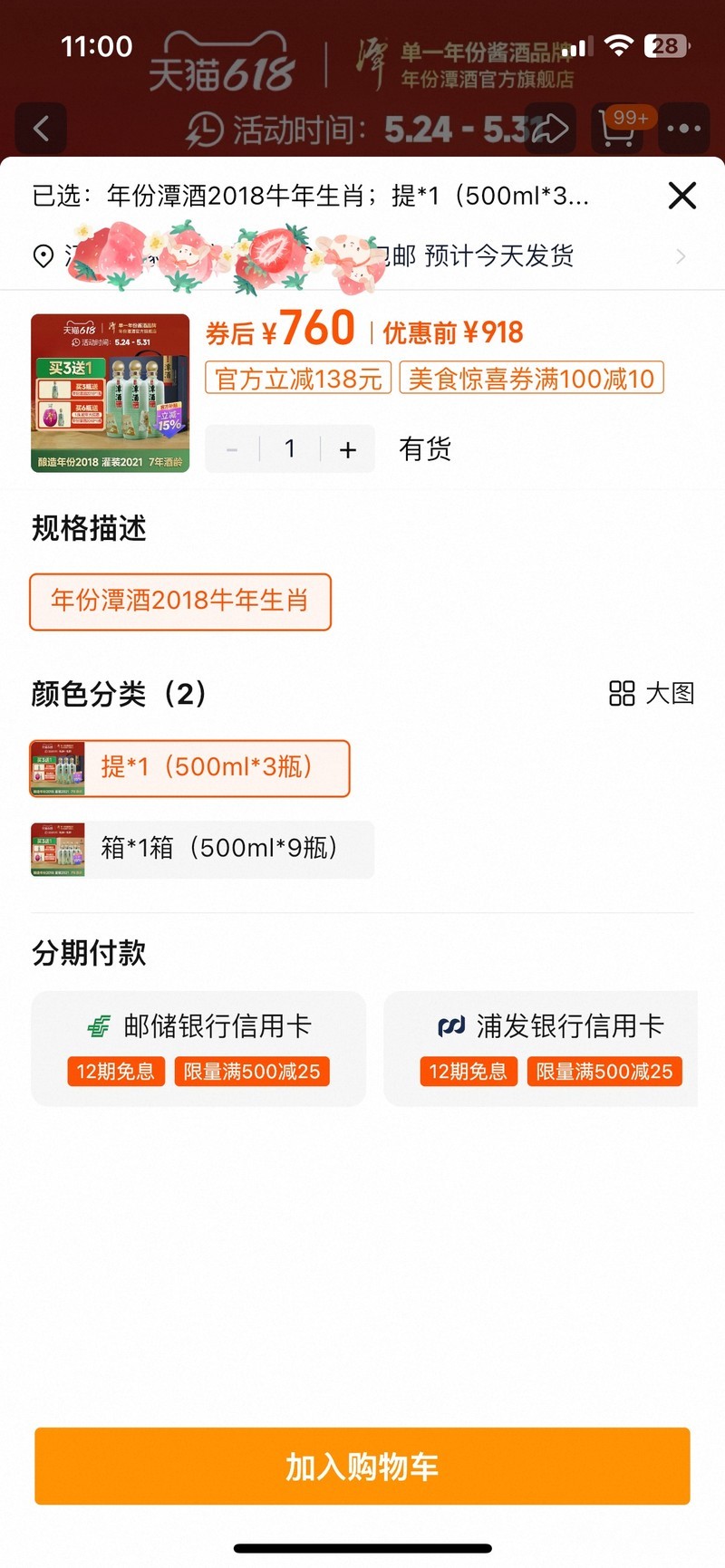The image size is (725, 1568).
Task: Increase quantity with the plus button
Action: pos(348,449)
